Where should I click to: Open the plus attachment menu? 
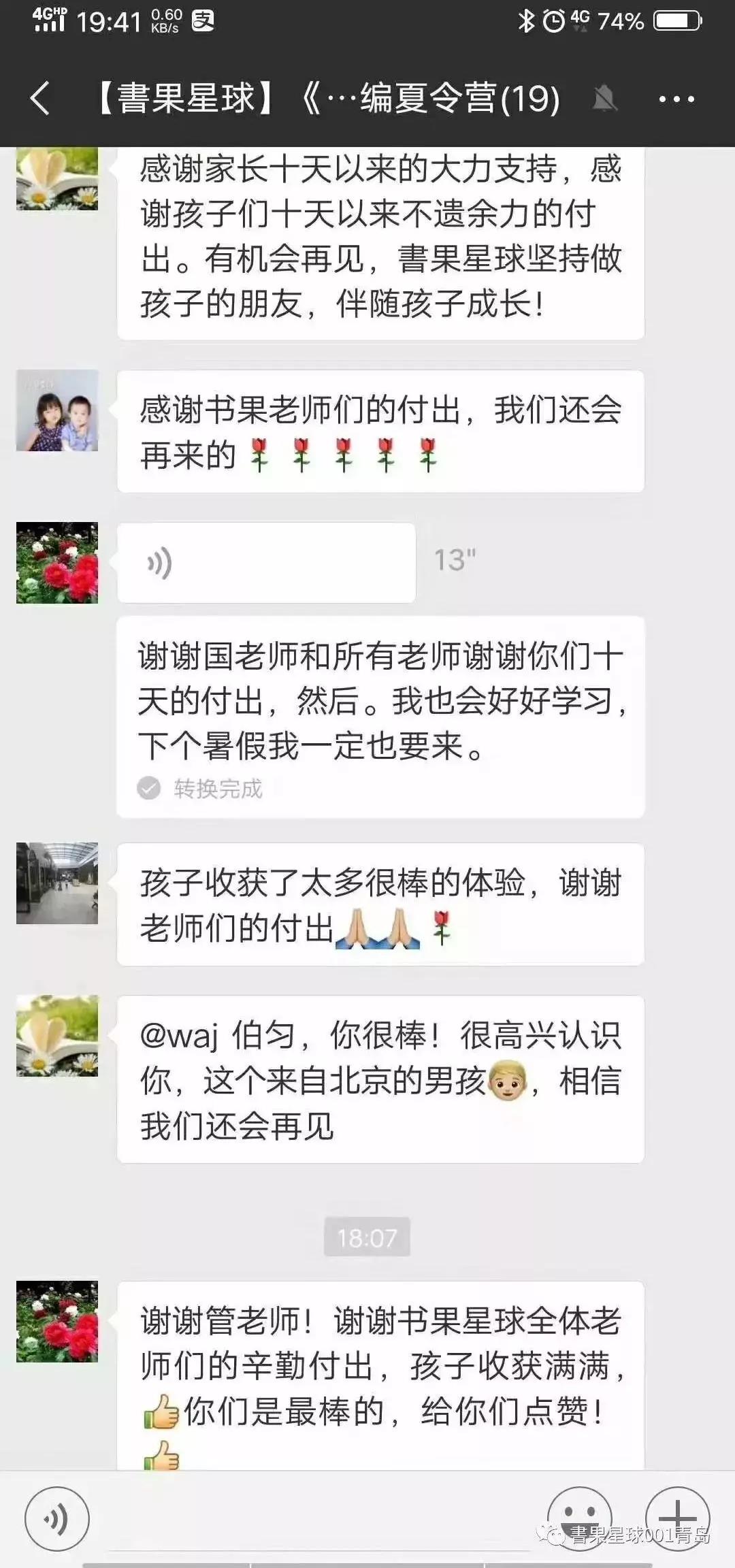677,1518
